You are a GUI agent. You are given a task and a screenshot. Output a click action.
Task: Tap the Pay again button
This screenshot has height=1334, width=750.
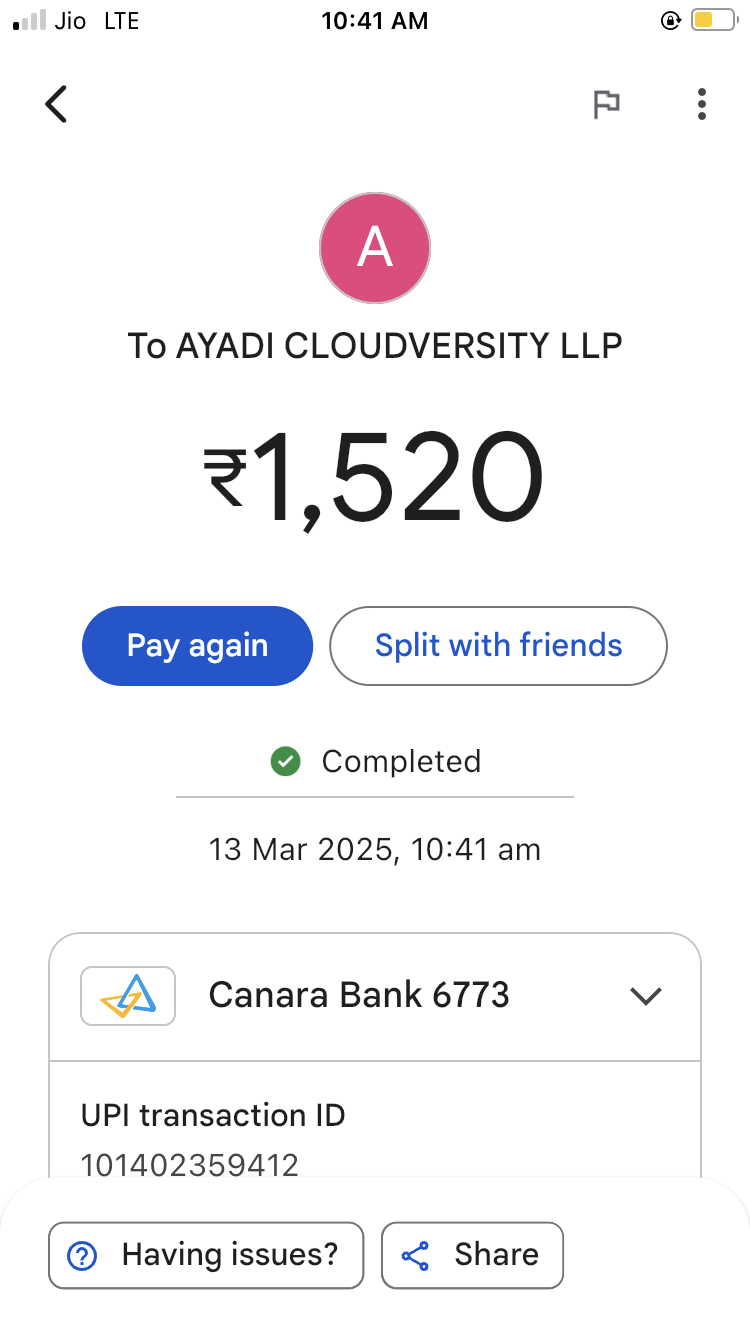point(197,646)
